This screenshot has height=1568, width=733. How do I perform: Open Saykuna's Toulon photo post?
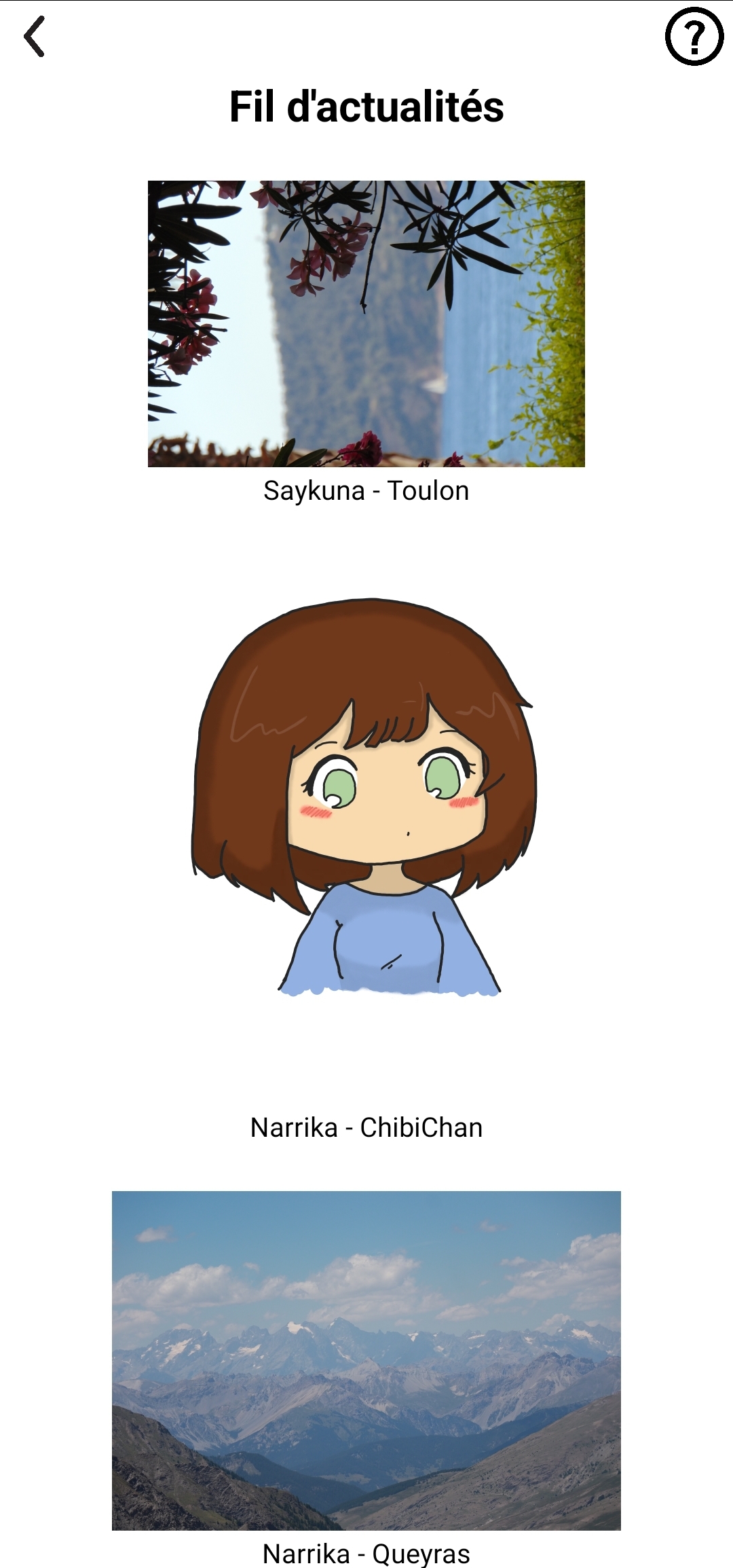tap(366, 323)
